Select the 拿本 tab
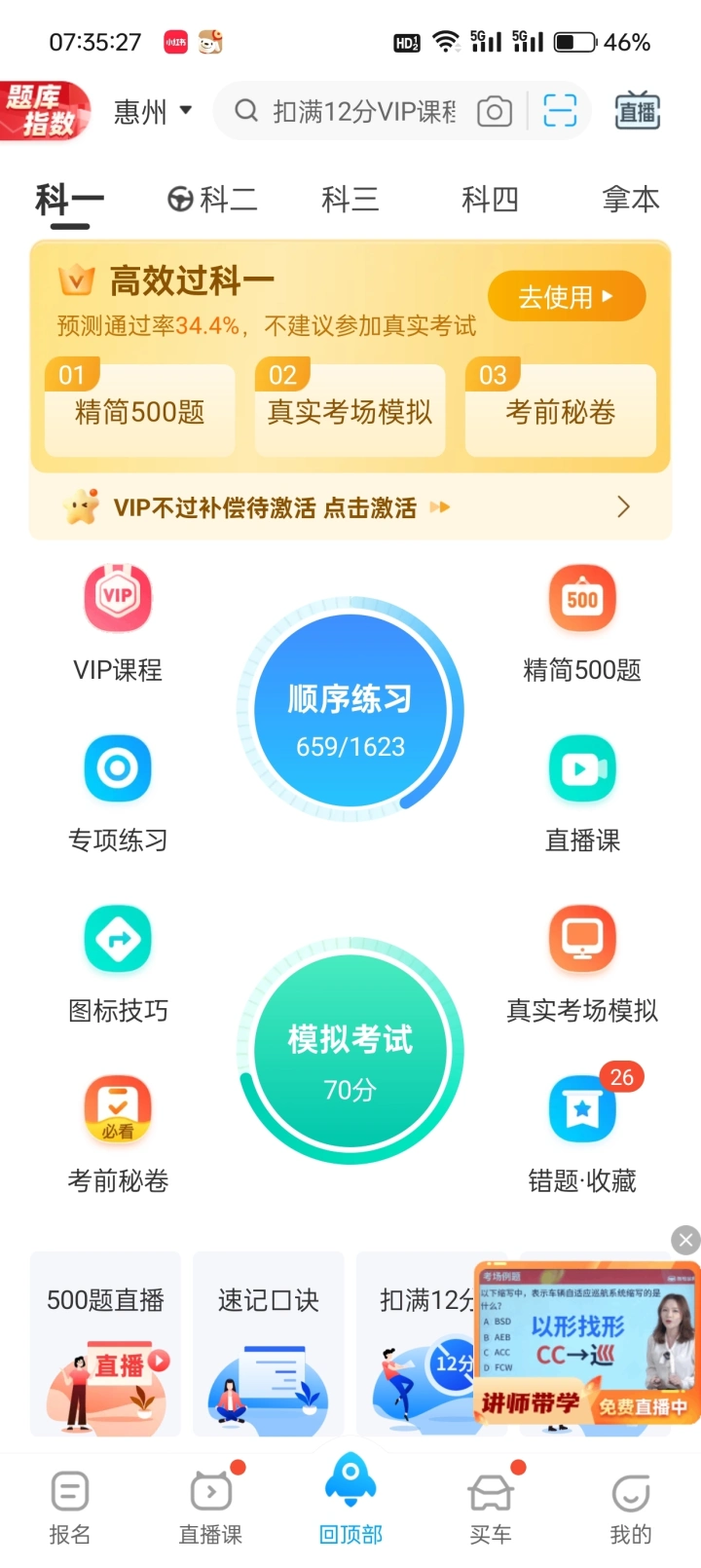The width and height of the screenshot is (701, 1568). pos(630,200)
